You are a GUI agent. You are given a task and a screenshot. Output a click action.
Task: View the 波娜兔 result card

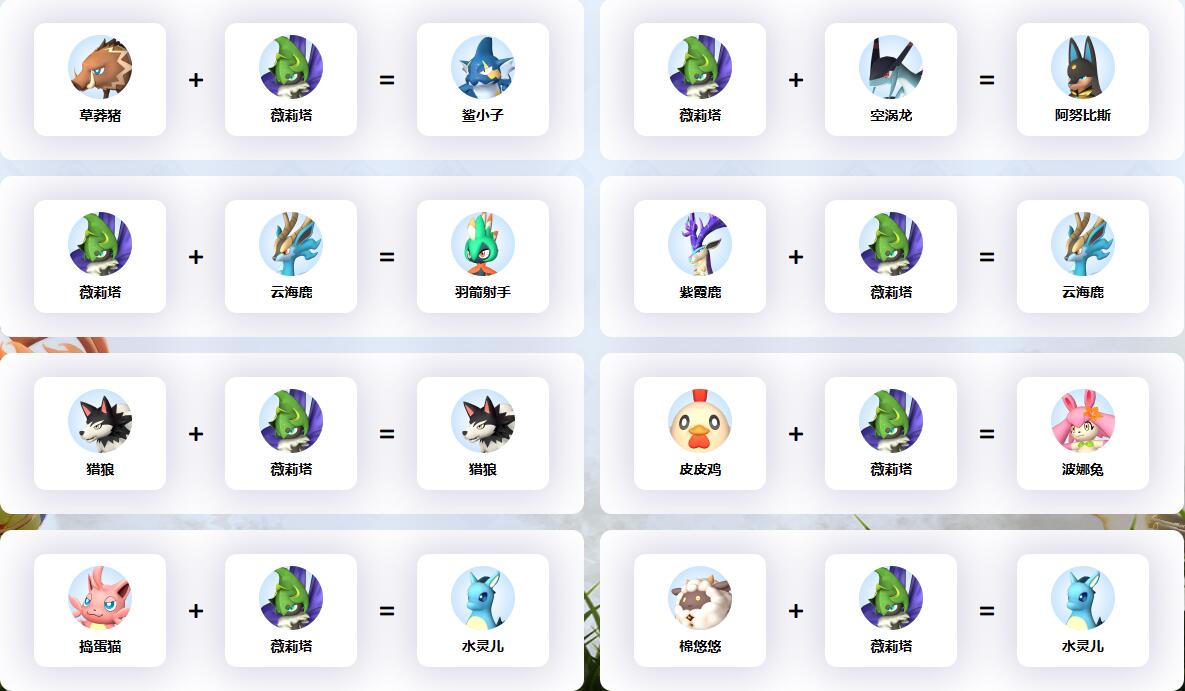point(1083,434)
